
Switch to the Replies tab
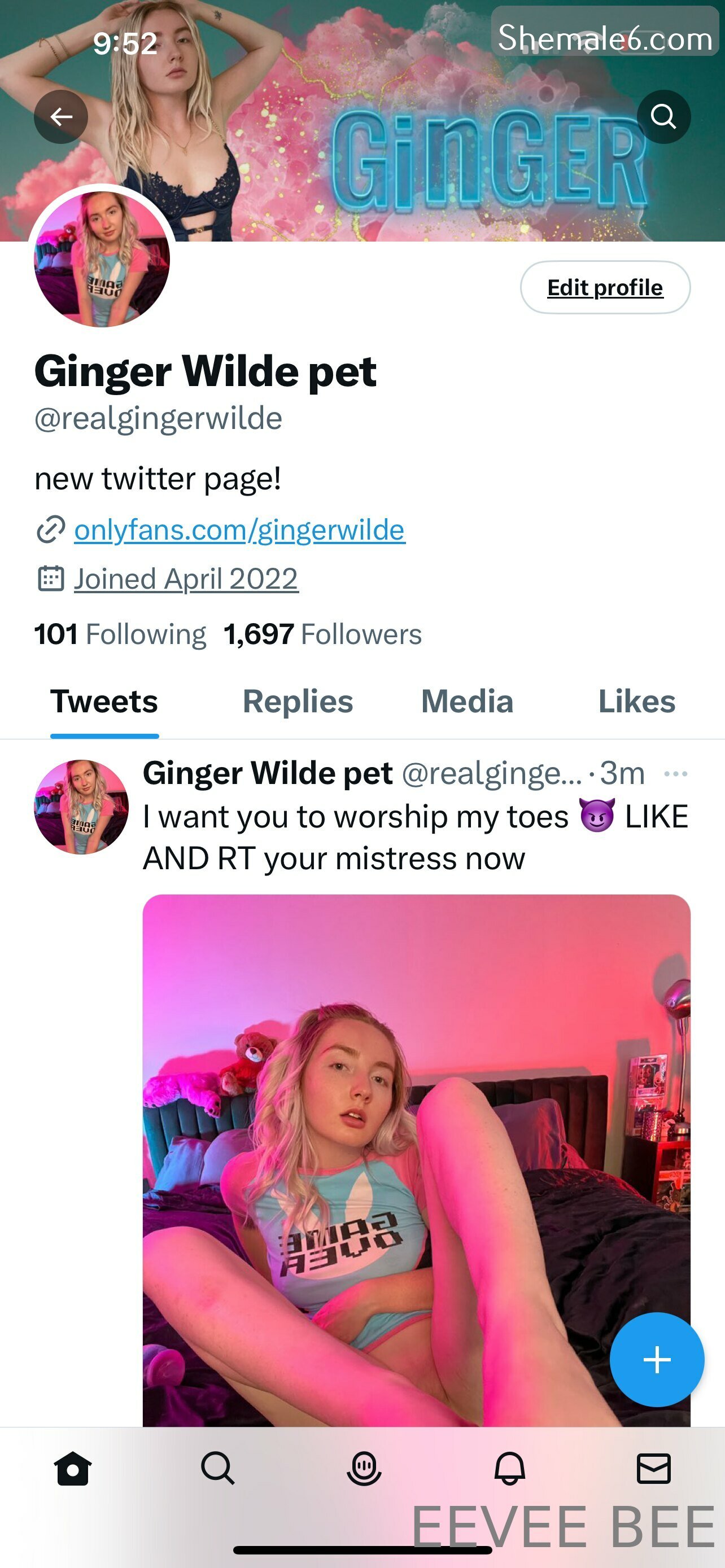click(298, 701)
